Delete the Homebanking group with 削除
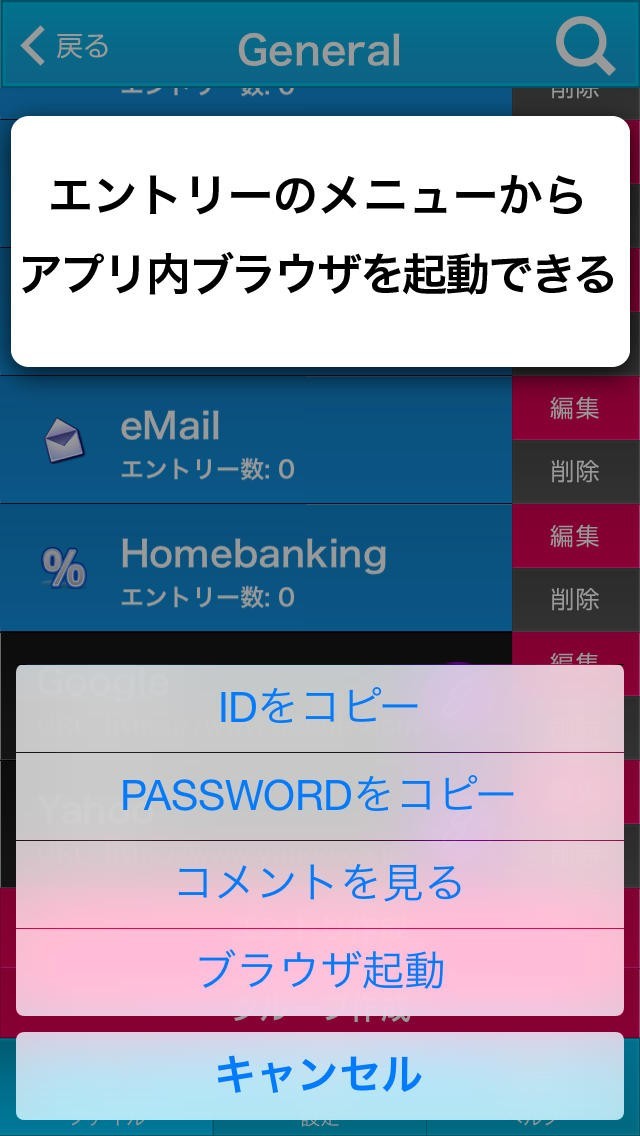 [x=574, y=599]
